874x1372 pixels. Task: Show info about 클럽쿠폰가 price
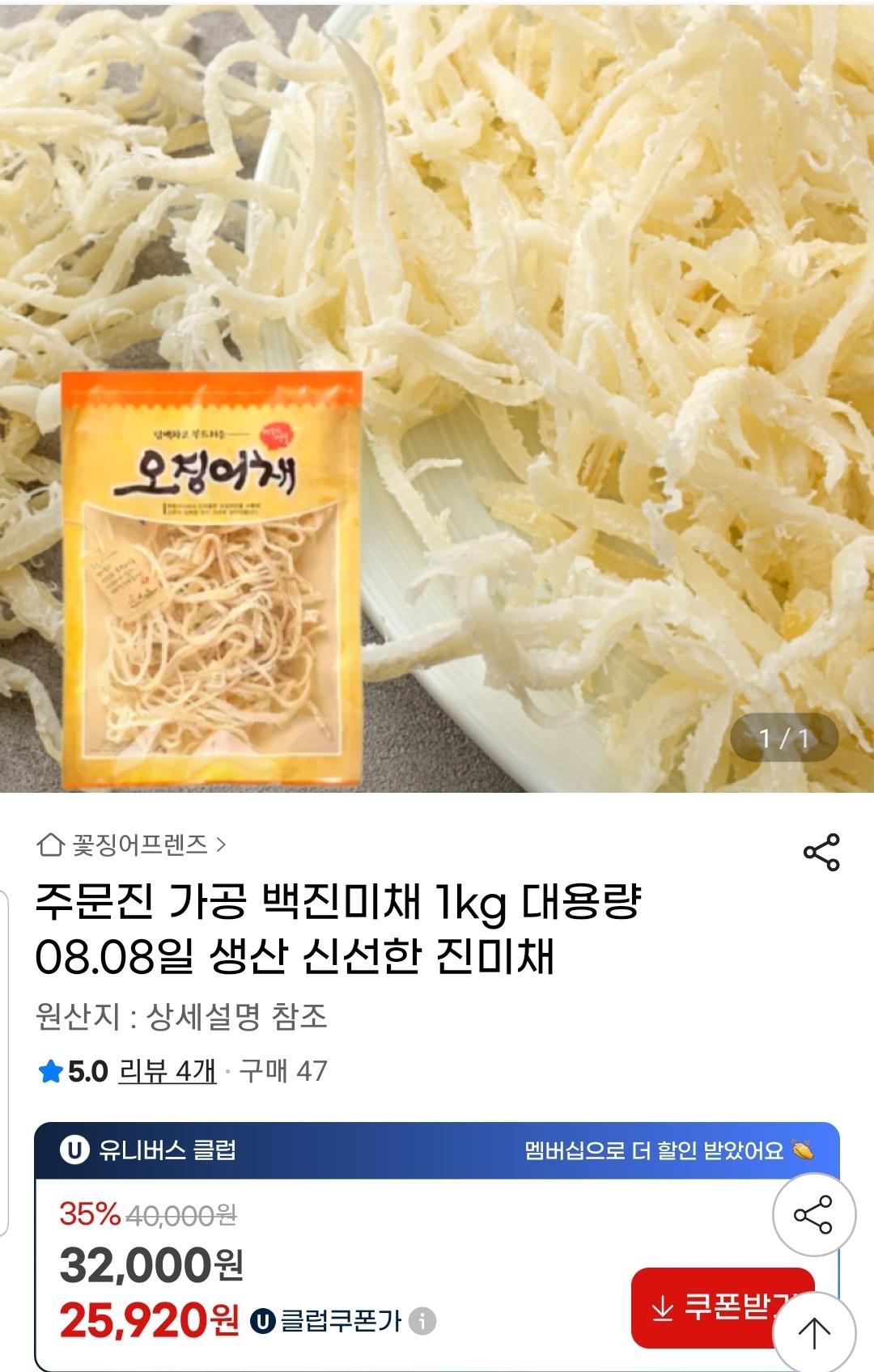(422, 1322)
